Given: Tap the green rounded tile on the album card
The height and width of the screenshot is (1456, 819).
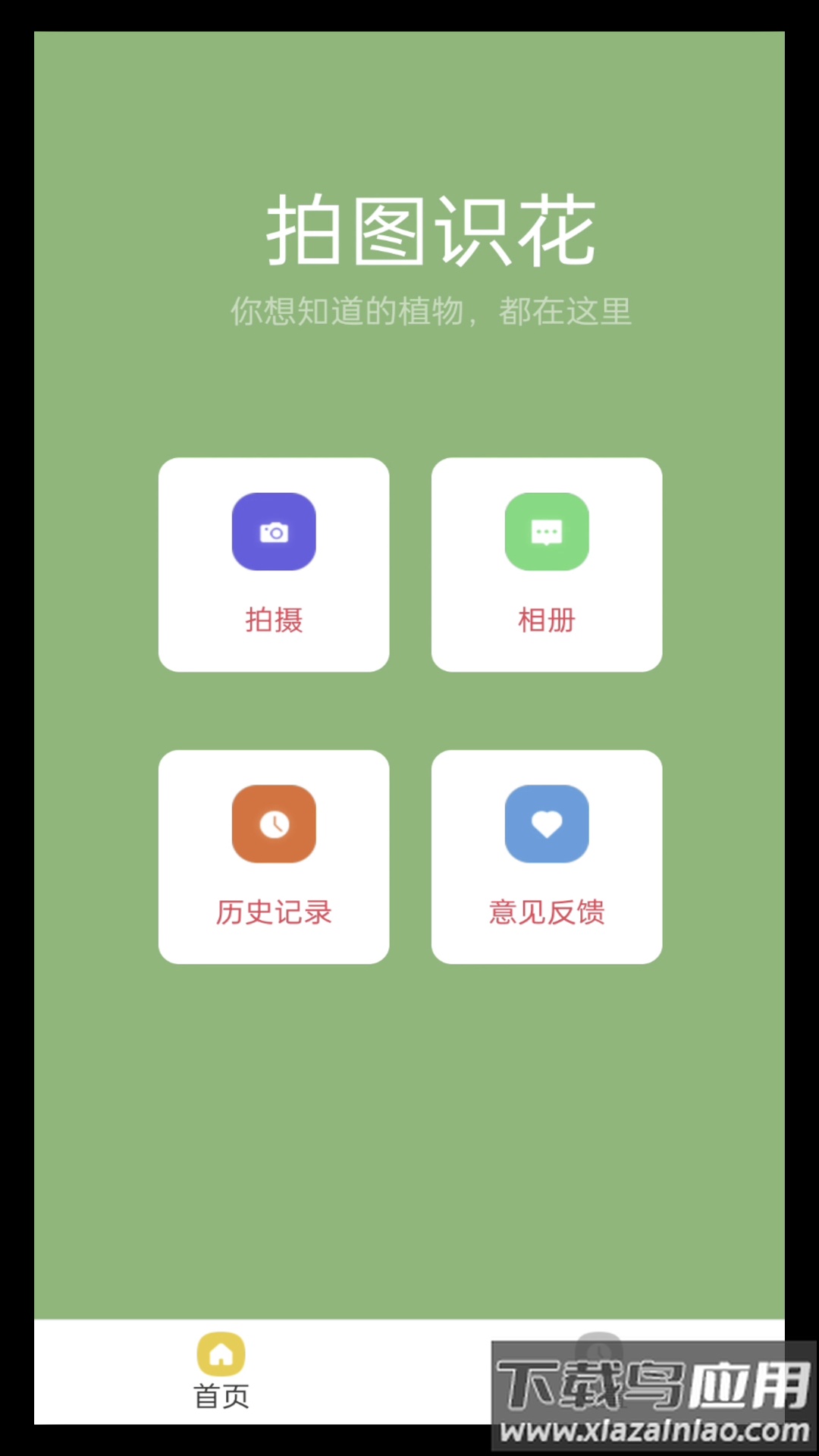Looking at the screenshot, I should 547,531.
